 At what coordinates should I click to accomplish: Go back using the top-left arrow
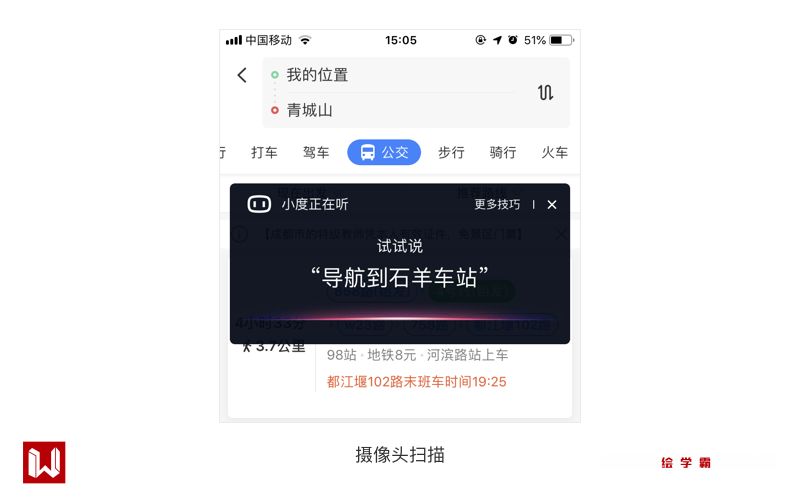(242, 75)
